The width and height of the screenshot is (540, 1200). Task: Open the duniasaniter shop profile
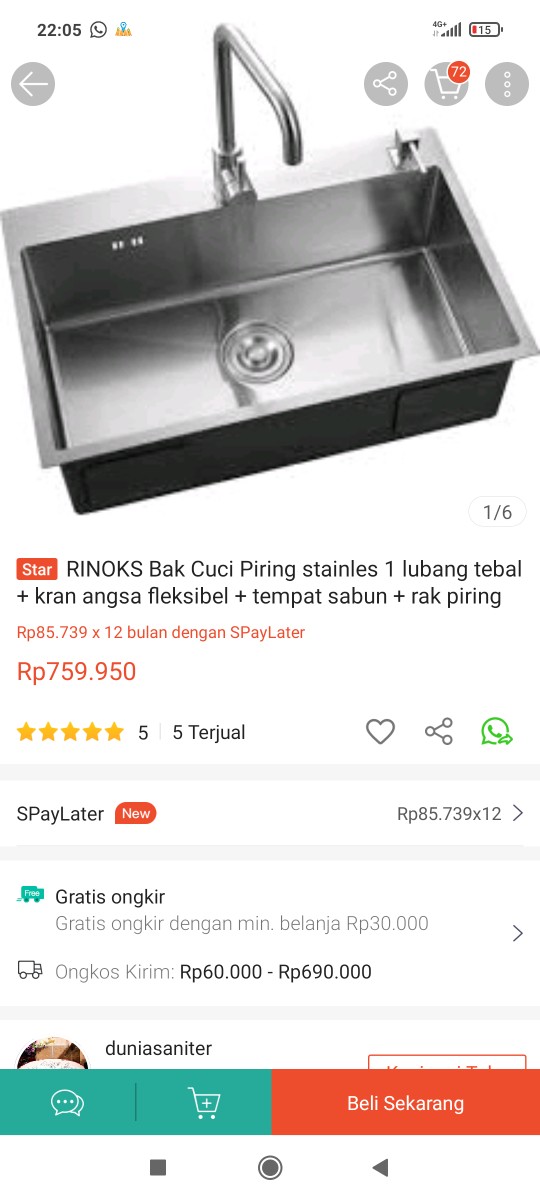158,1049
